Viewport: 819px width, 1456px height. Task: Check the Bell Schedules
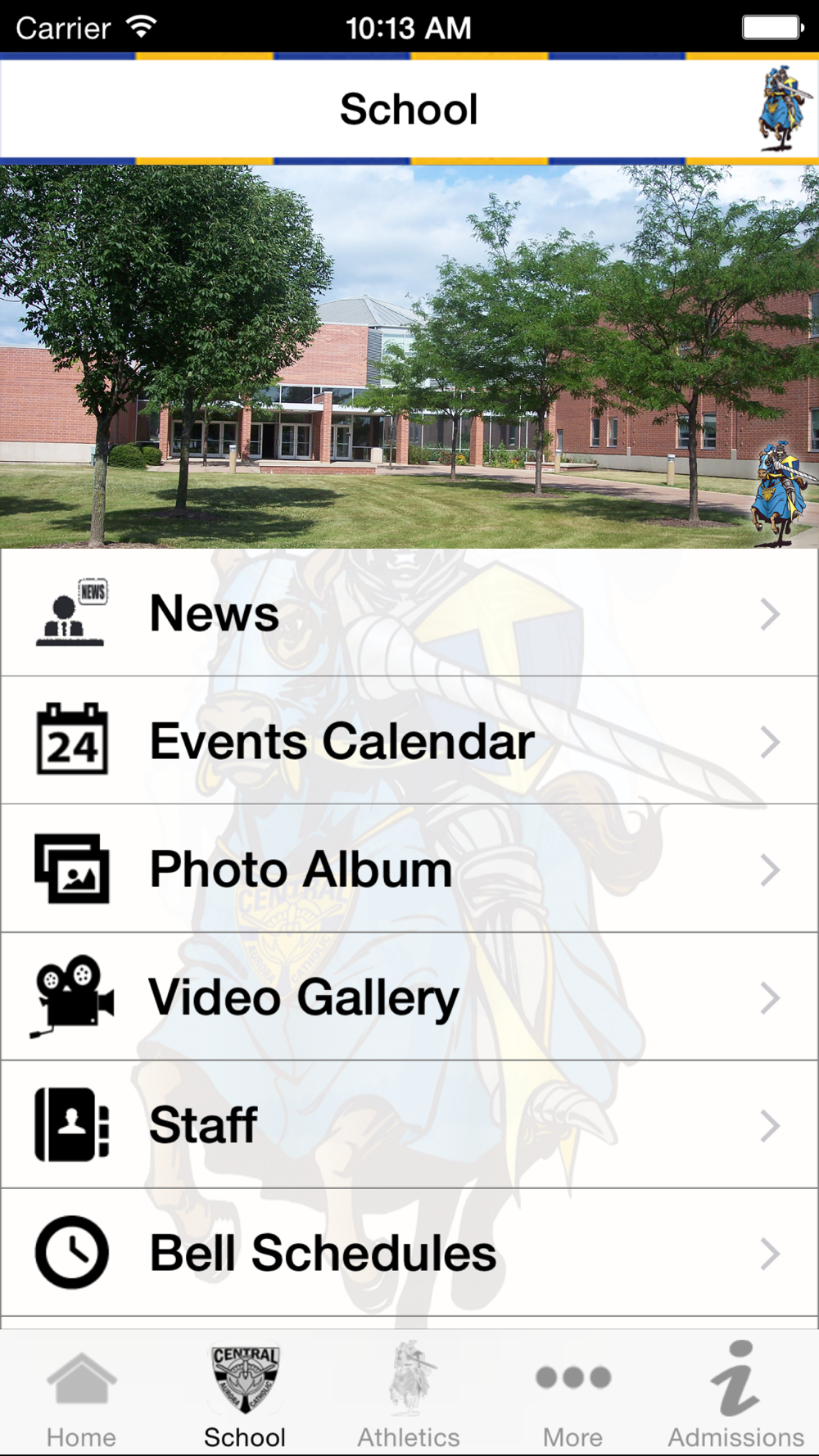(x=409, y=1253)
